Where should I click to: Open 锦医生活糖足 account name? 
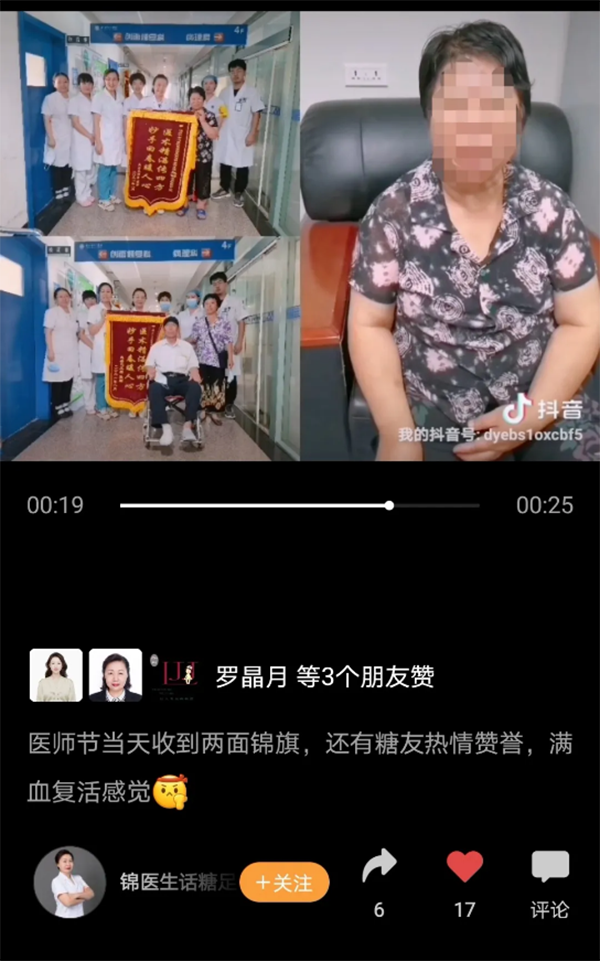178,883
